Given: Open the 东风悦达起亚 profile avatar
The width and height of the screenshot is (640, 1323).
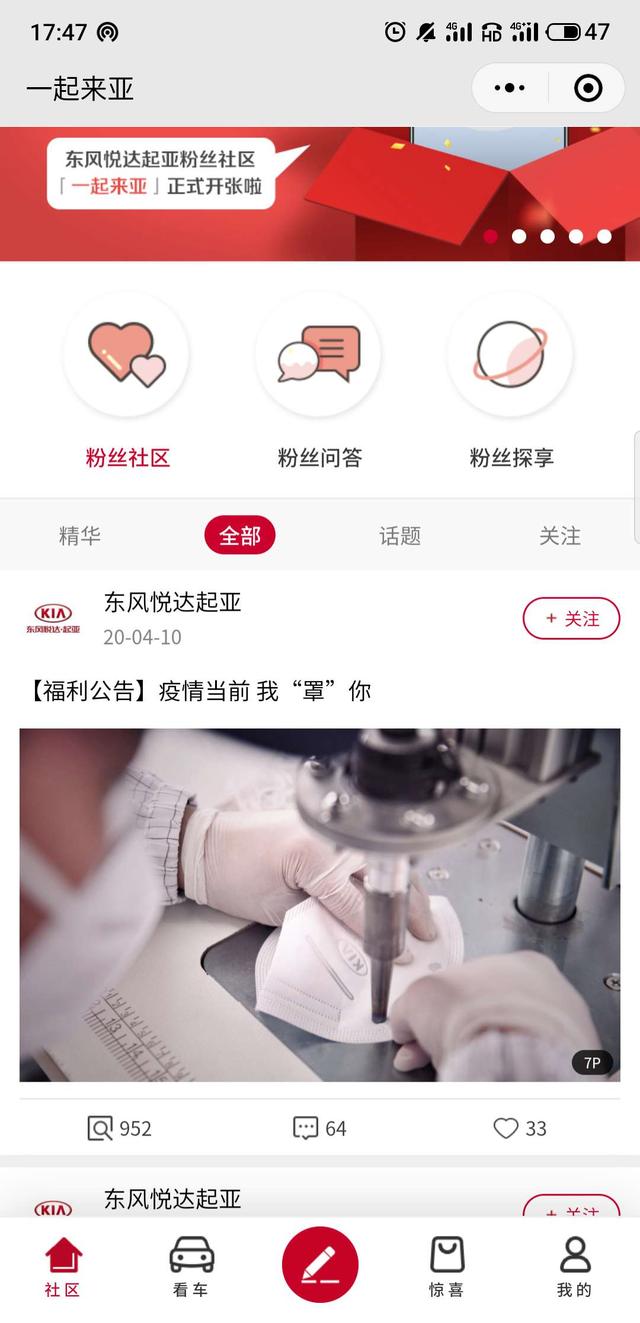Looking at the screenshot, I should point(53,618).
